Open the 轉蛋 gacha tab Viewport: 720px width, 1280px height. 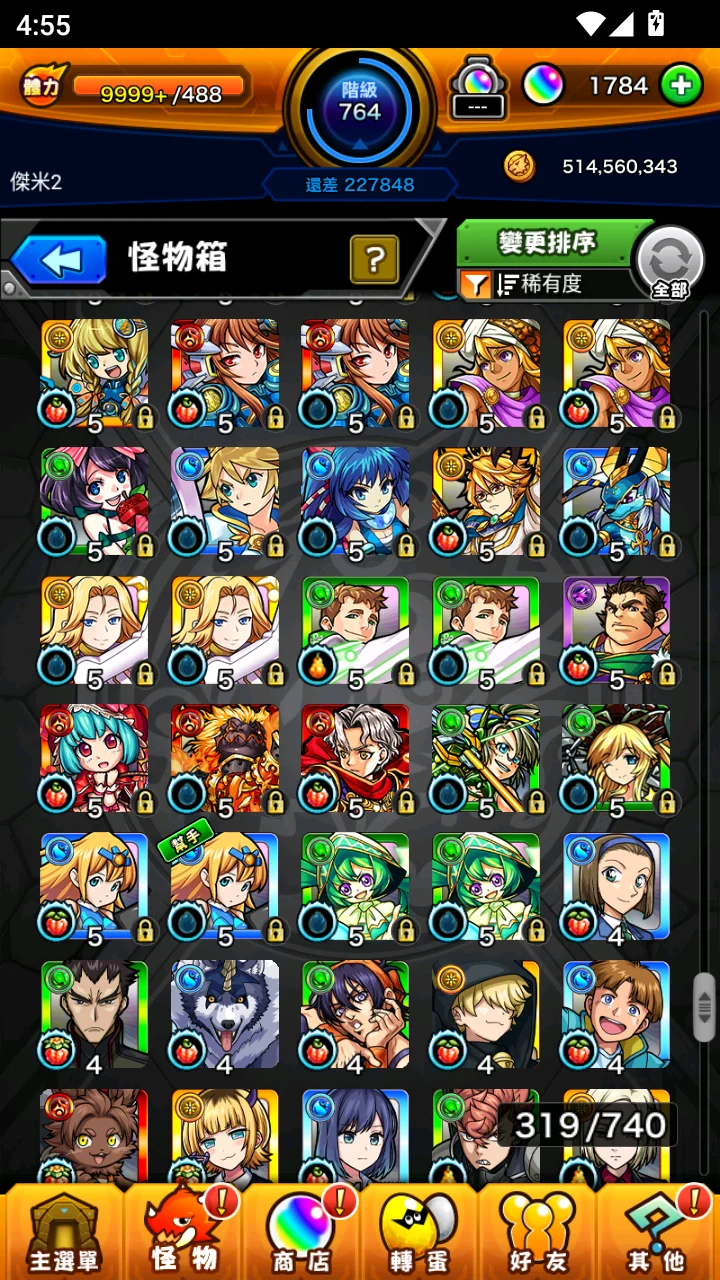(x=419, y=1232)
